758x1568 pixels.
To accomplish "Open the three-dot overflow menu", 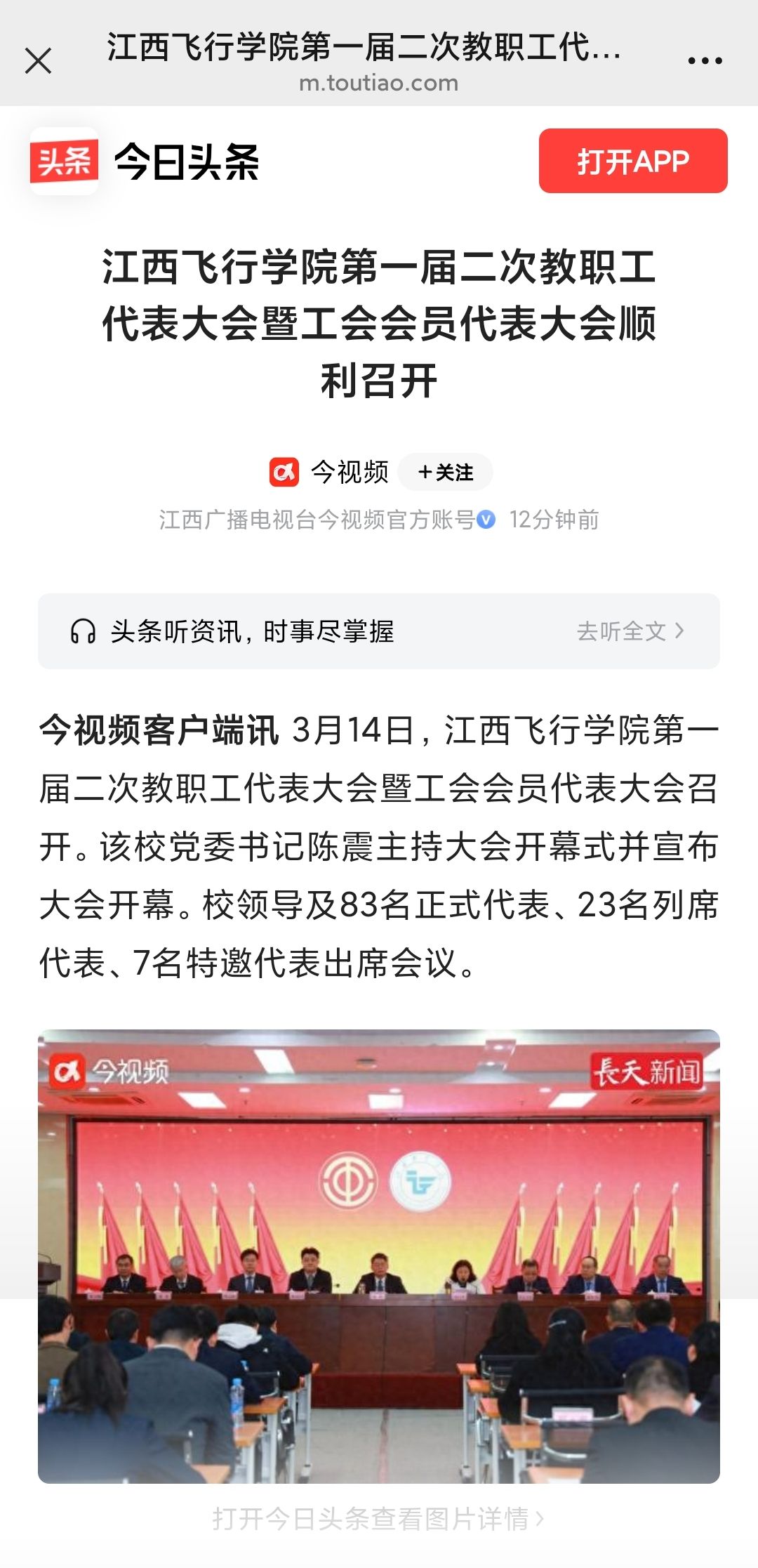I will 705,61.
